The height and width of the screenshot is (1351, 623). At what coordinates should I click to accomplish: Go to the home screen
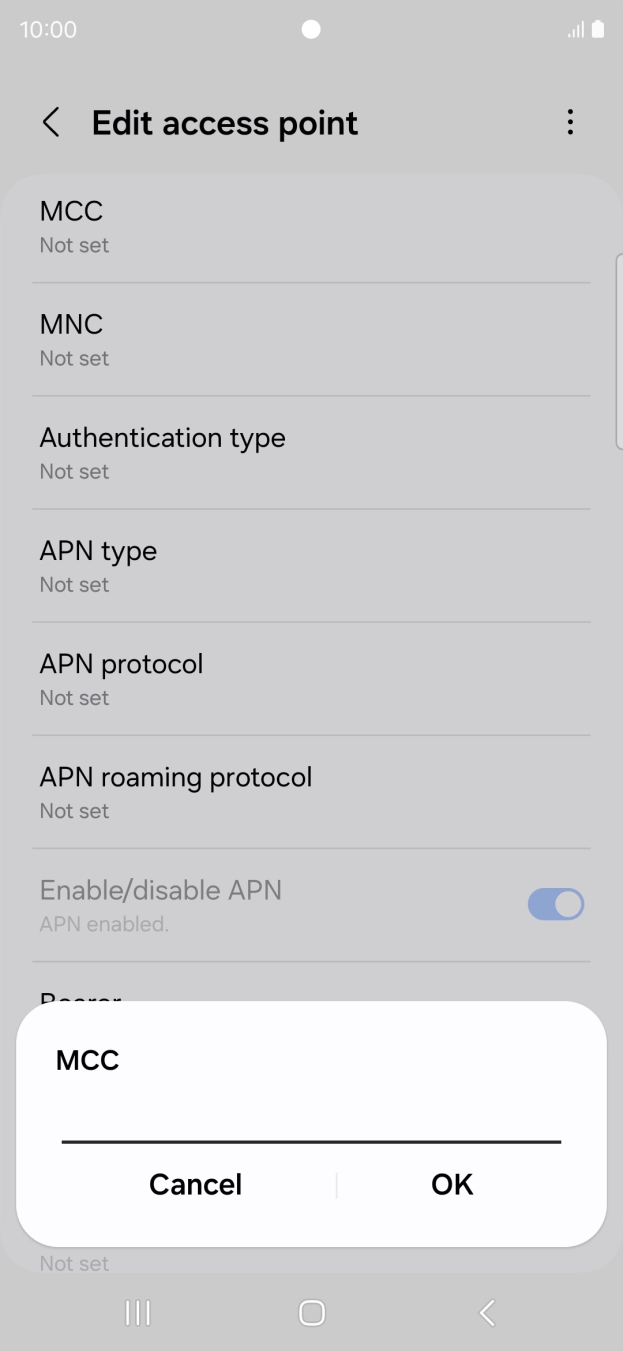[x=312, y=1313]
